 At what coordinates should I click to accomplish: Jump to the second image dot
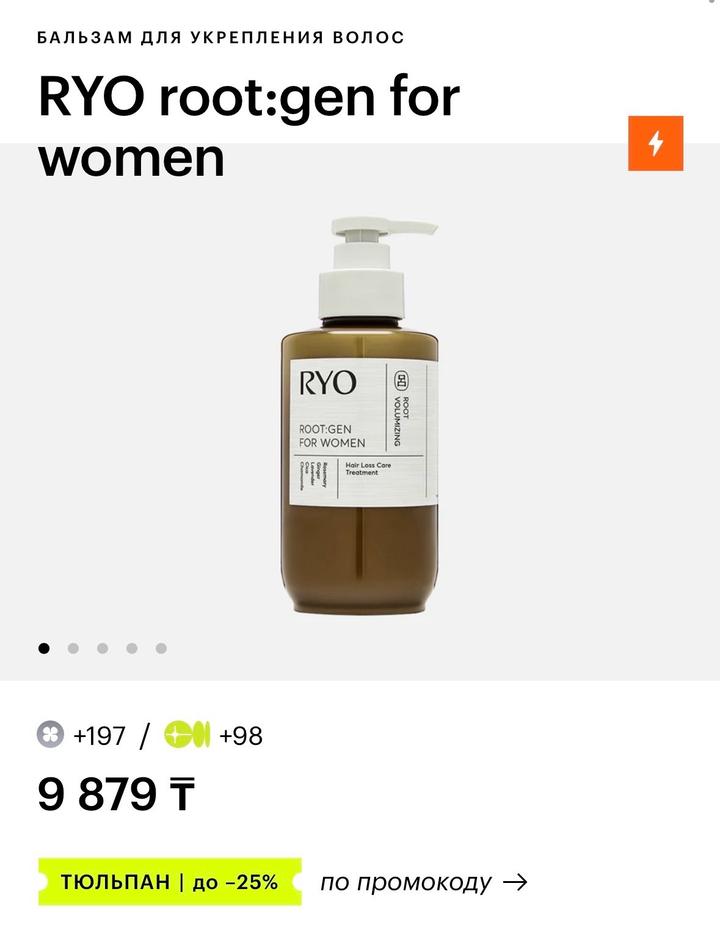[x=73, y=648]
